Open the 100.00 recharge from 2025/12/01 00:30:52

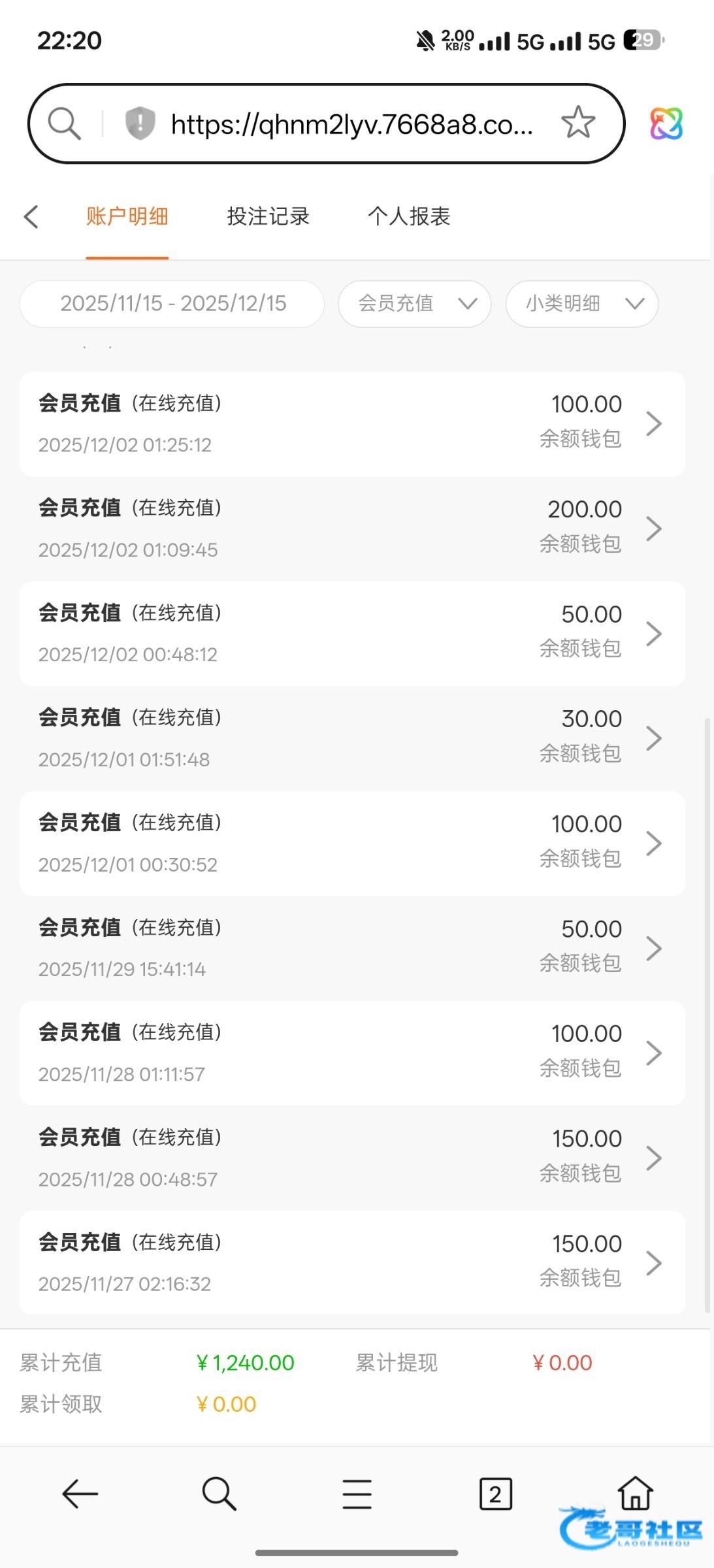(353, 843)
